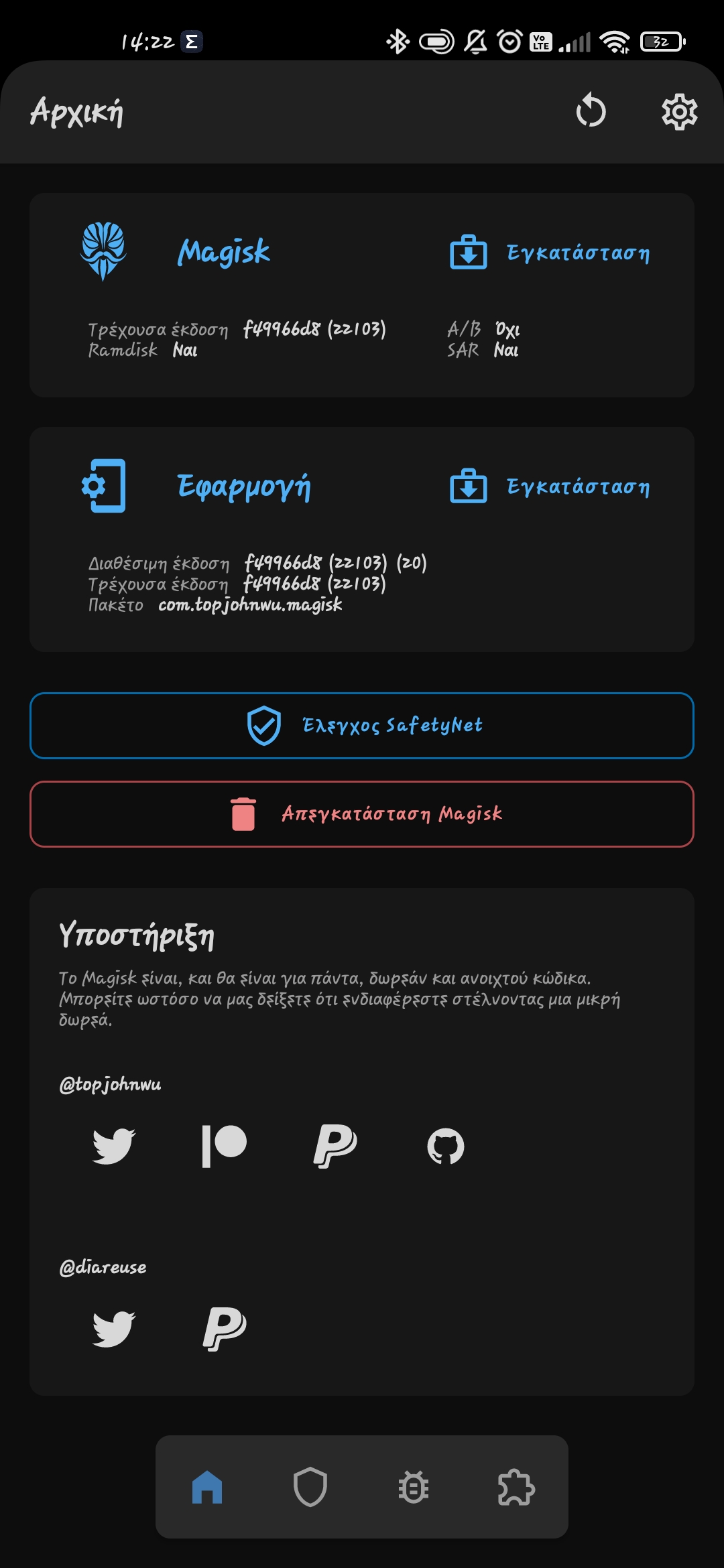
Task: Switch to the modules puzzle tab
Action: pos(517,1487)
